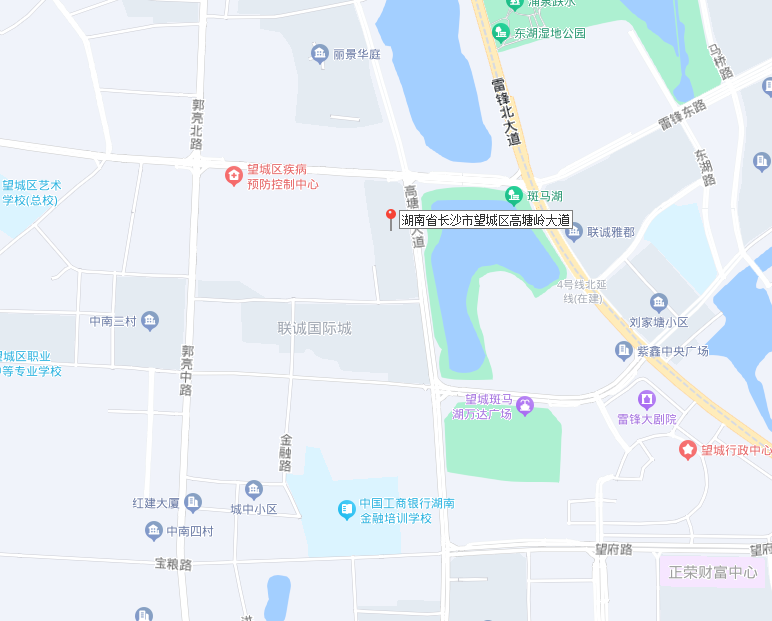
Task: Open the 东湖湿地公园 marker
Action: [x=501, y=32]
